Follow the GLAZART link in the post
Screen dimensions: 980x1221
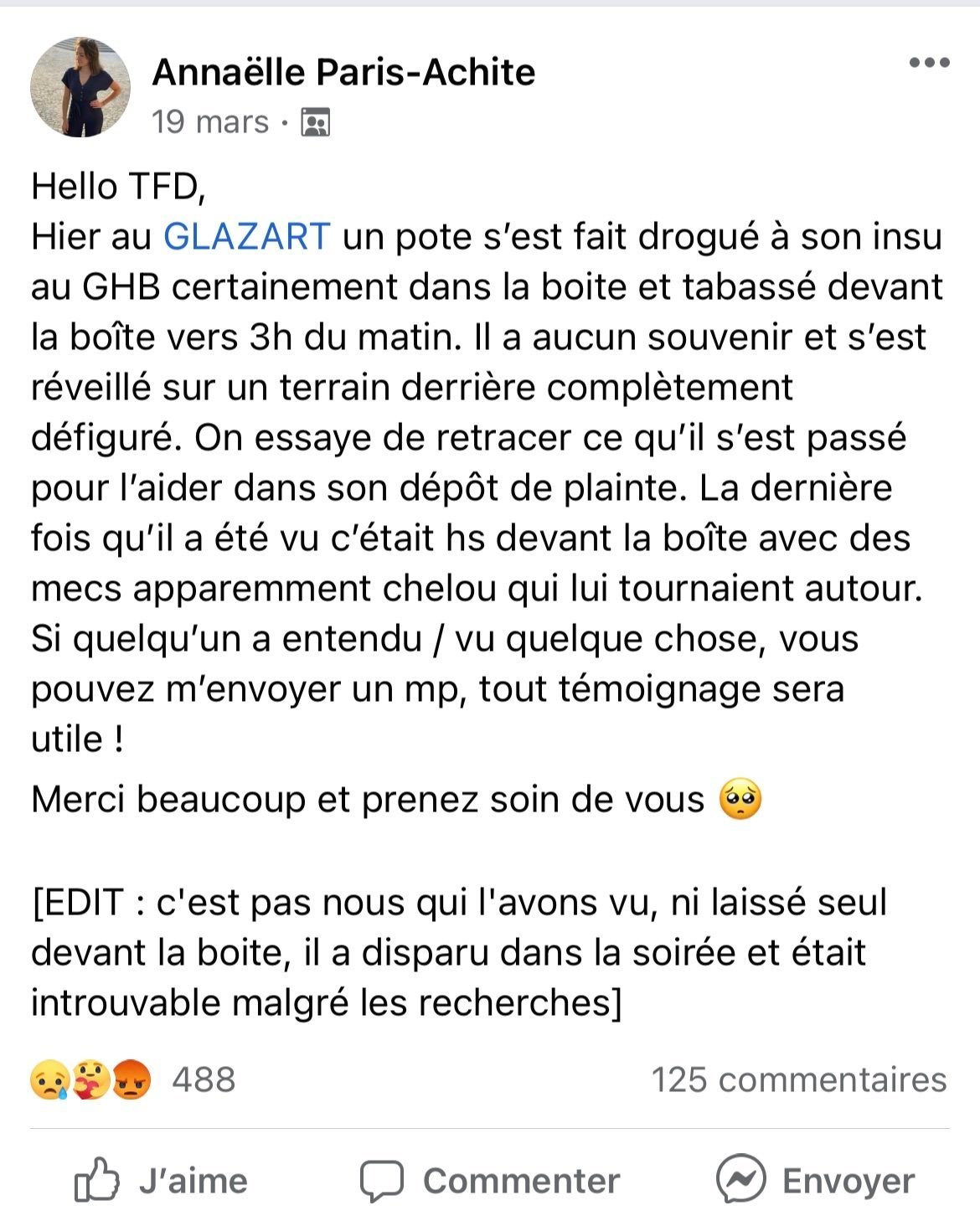(247, 237)
